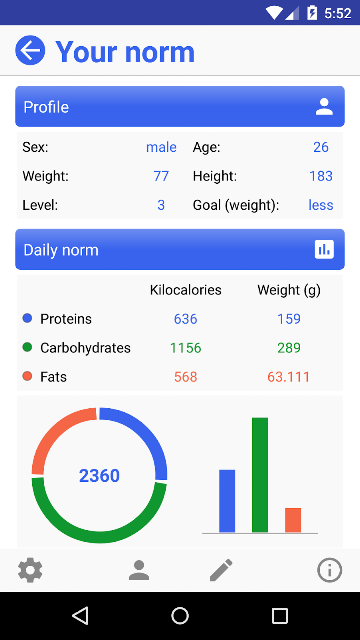Open the Profile section header
Image resolution: width=360 pixels, height=640 pixels.
pos(180,107)
